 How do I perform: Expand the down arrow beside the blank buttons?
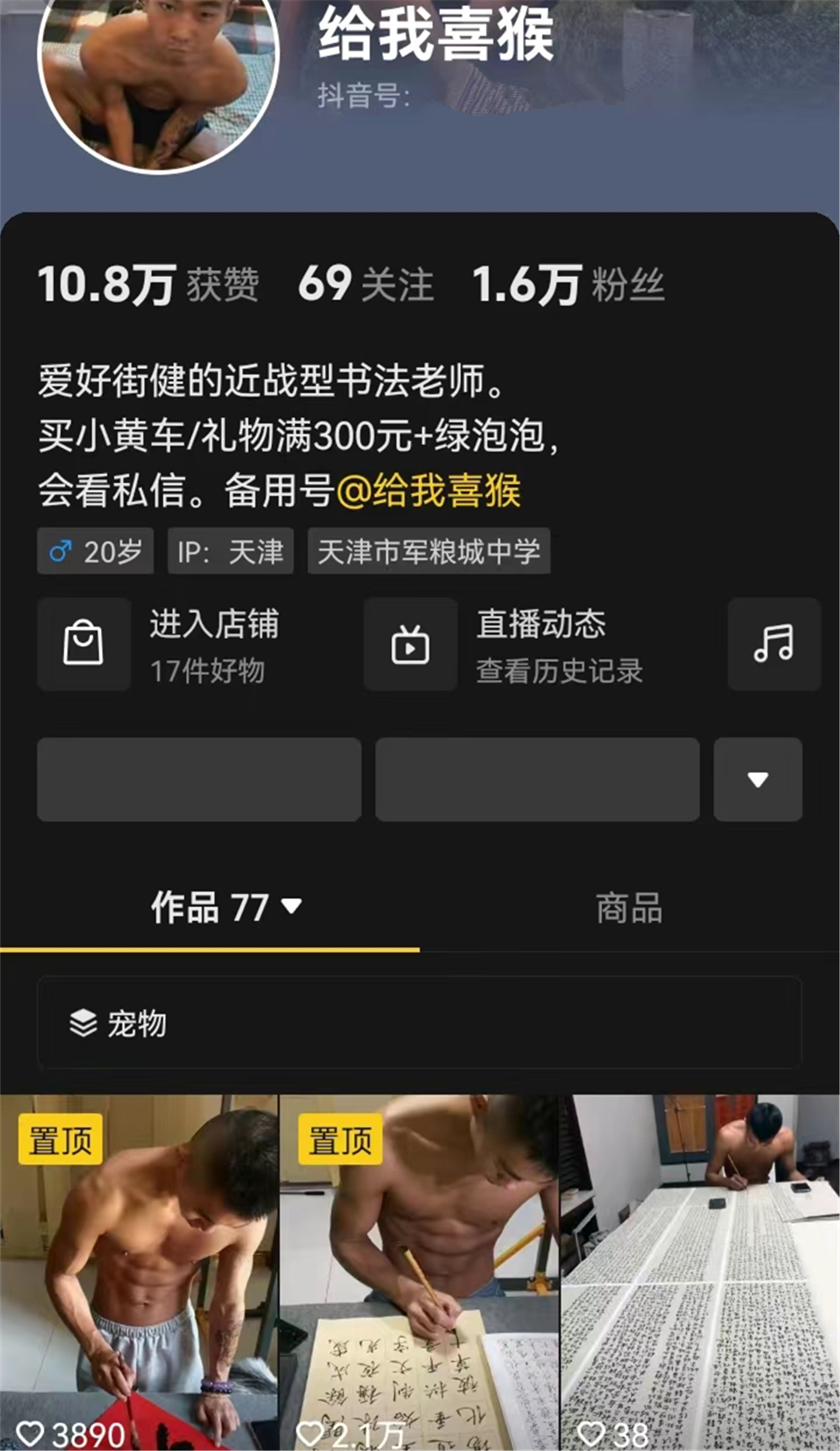tap(758, 780)
